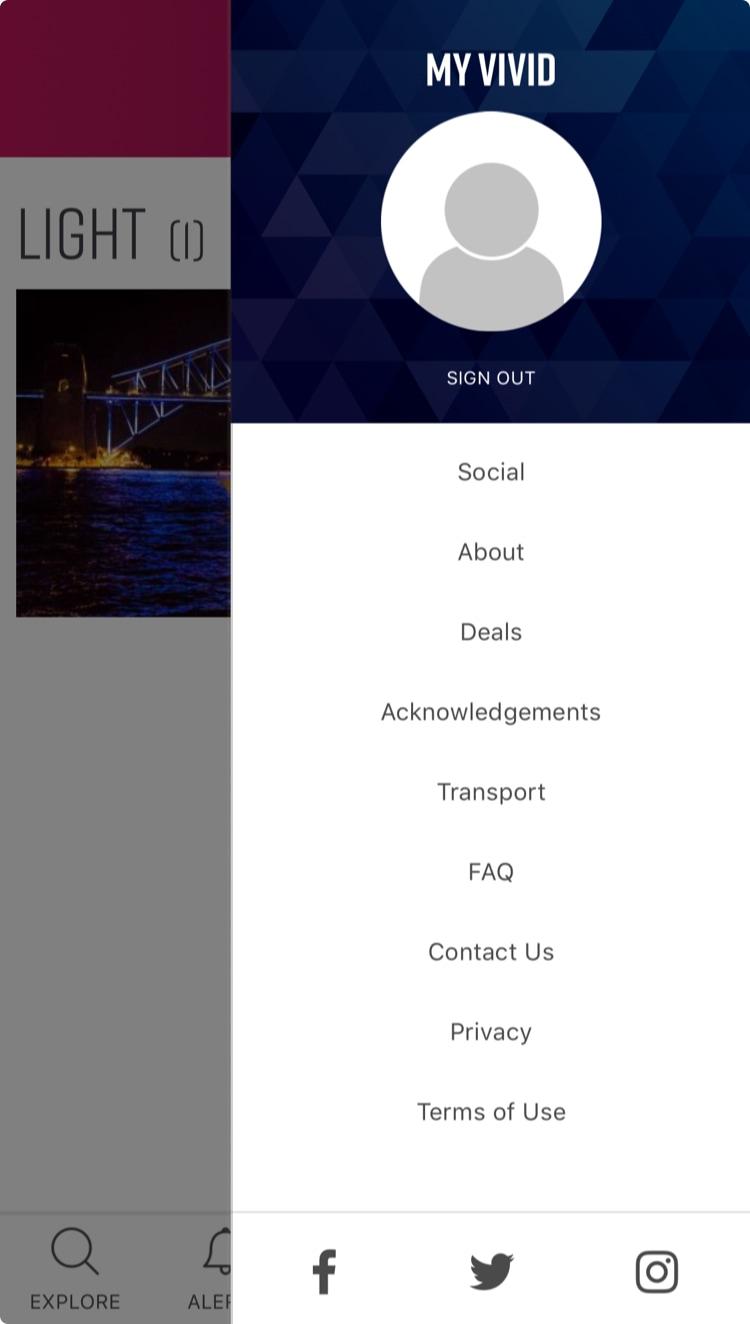Open Terms of Use

click(x=490, y=1112)
